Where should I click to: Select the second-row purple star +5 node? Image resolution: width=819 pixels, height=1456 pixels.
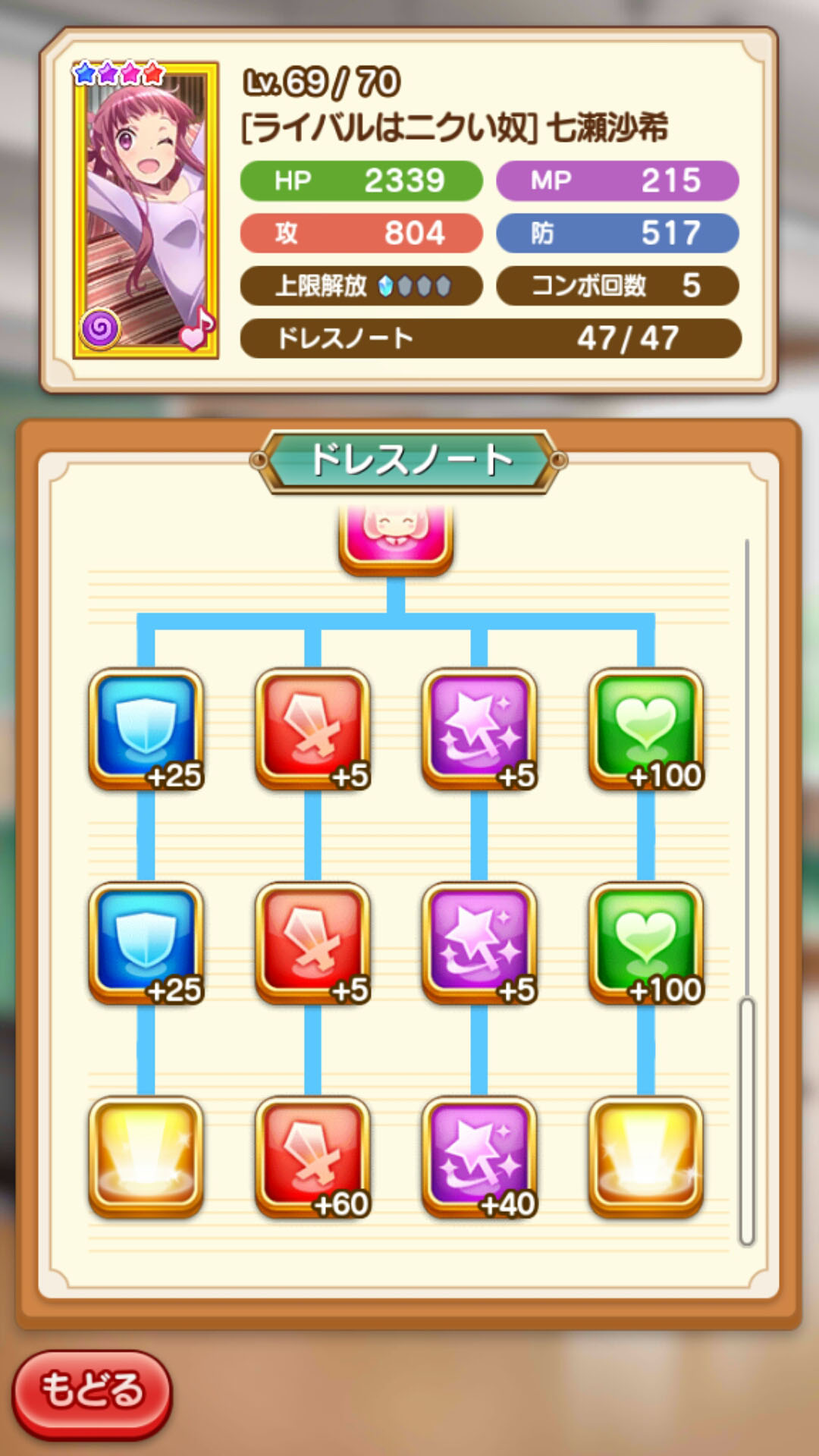coord(479,943)
